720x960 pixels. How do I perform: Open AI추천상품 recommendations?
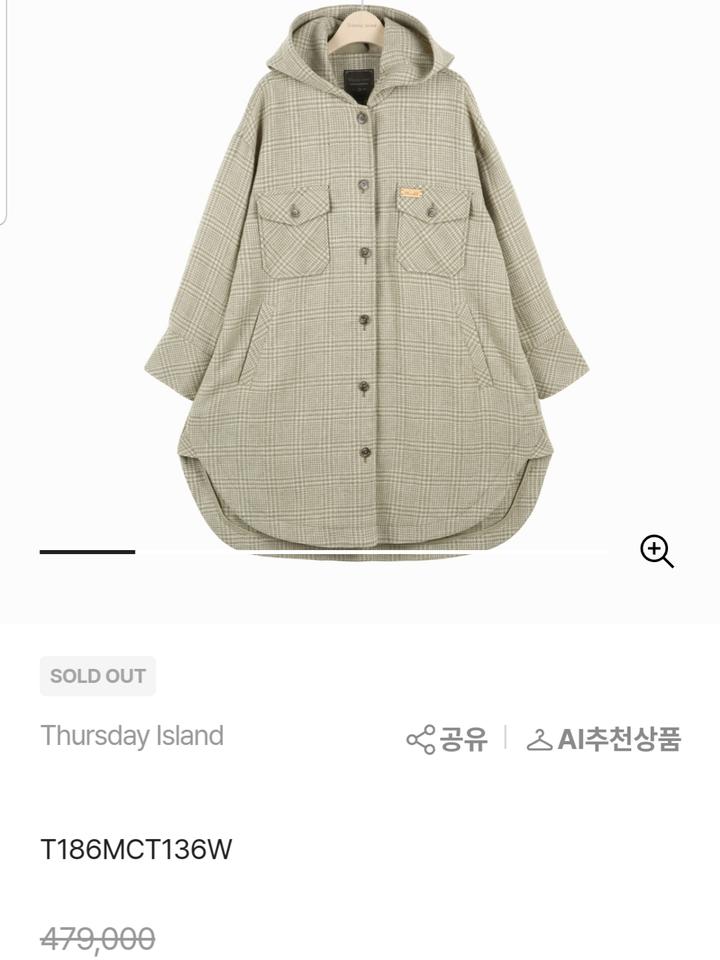click(604, 739)
